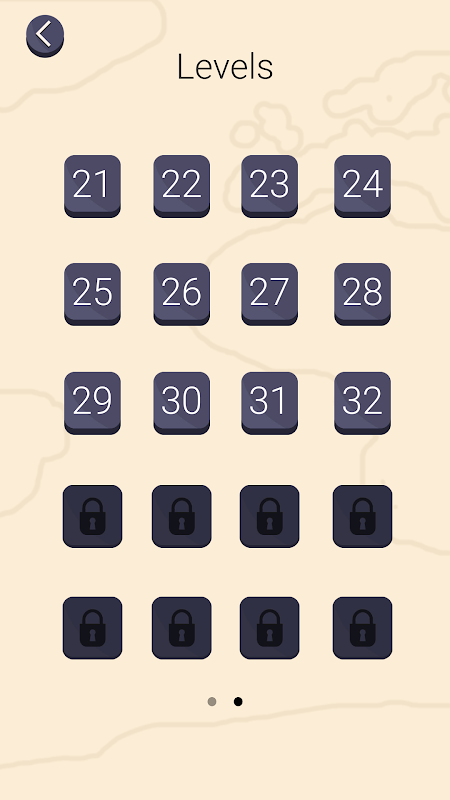Screen dimensions: 450x800
Task: Open level 29
Action: (x=92, y=403)
